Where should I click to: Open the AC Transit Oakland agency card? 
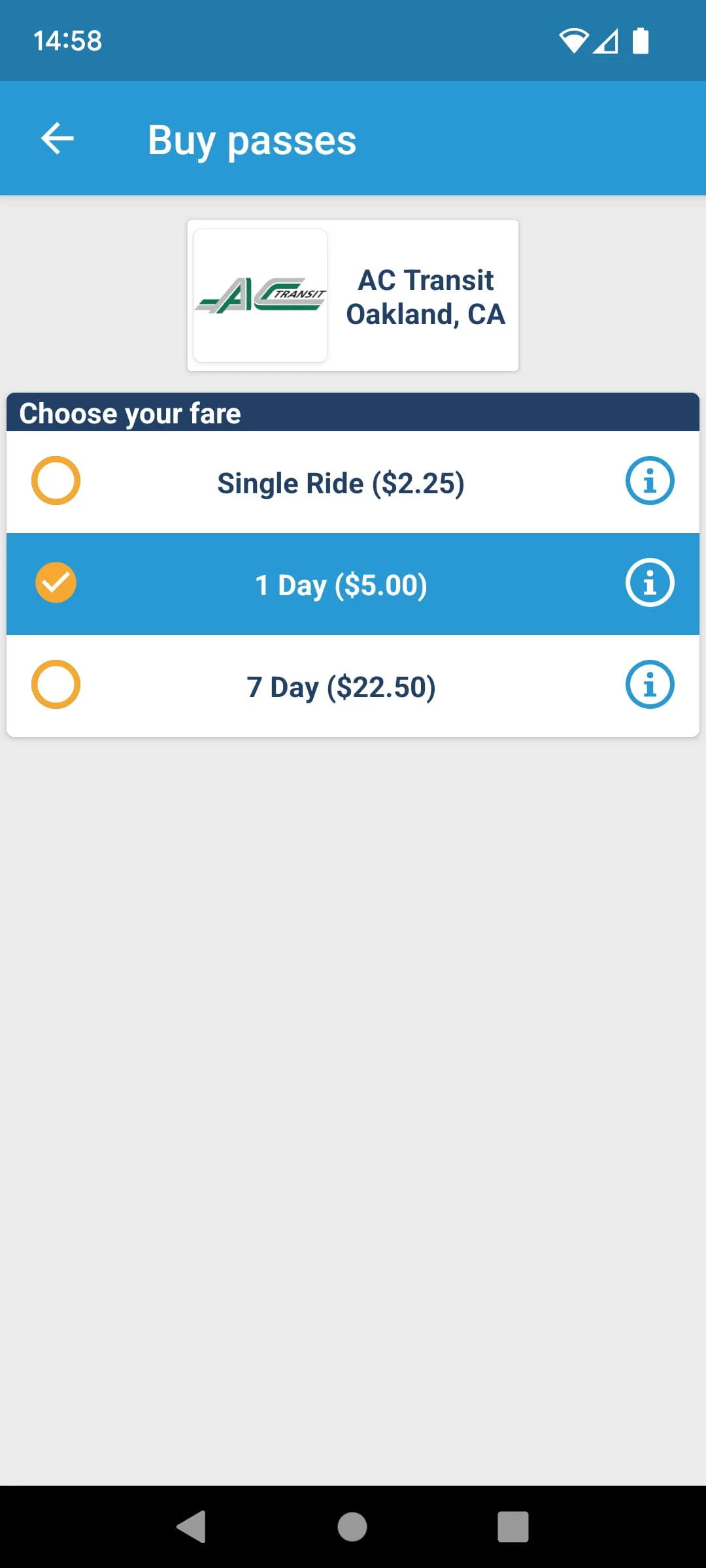coord(353,294)
